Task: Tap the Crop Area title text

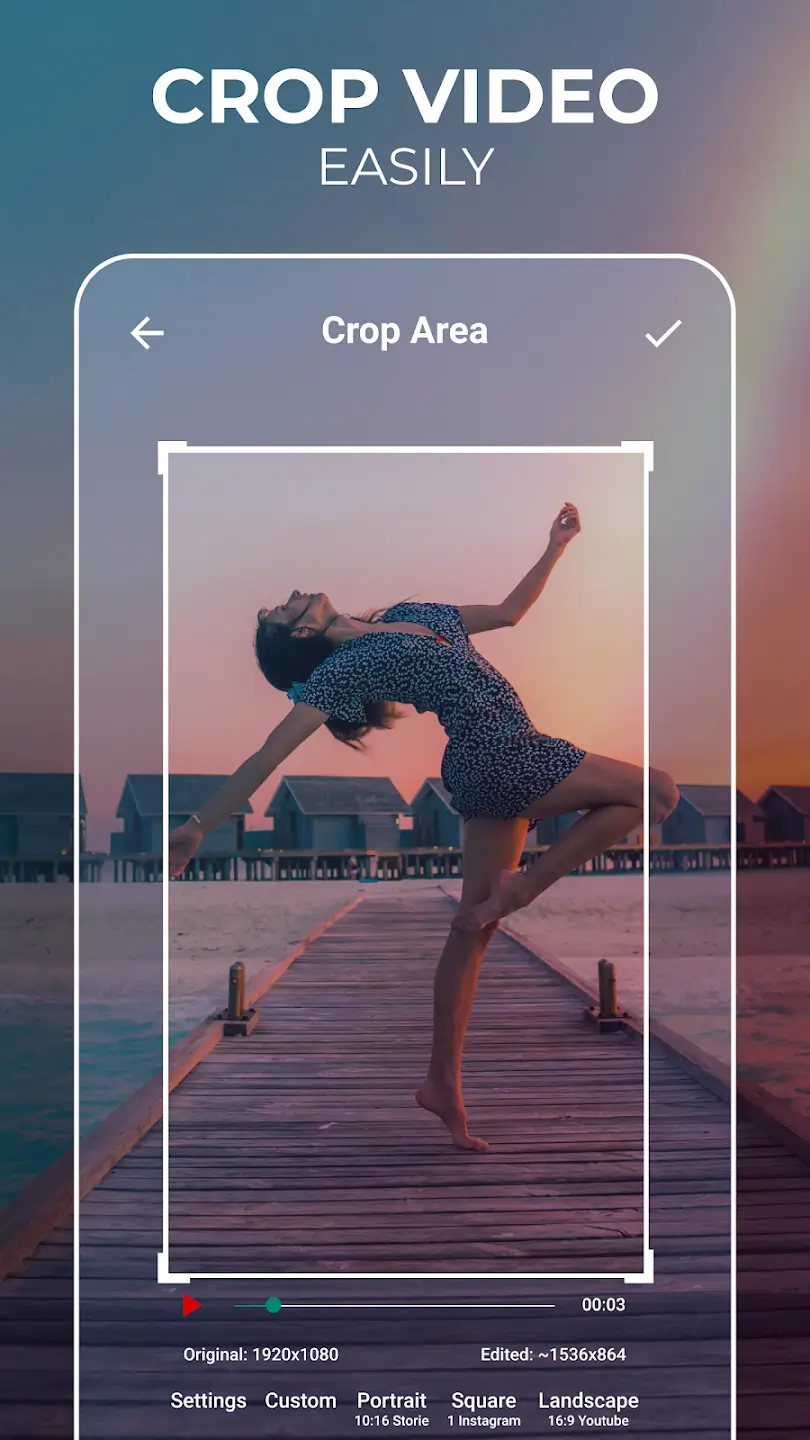Action: pyautogui.click(x=404, y=331)
